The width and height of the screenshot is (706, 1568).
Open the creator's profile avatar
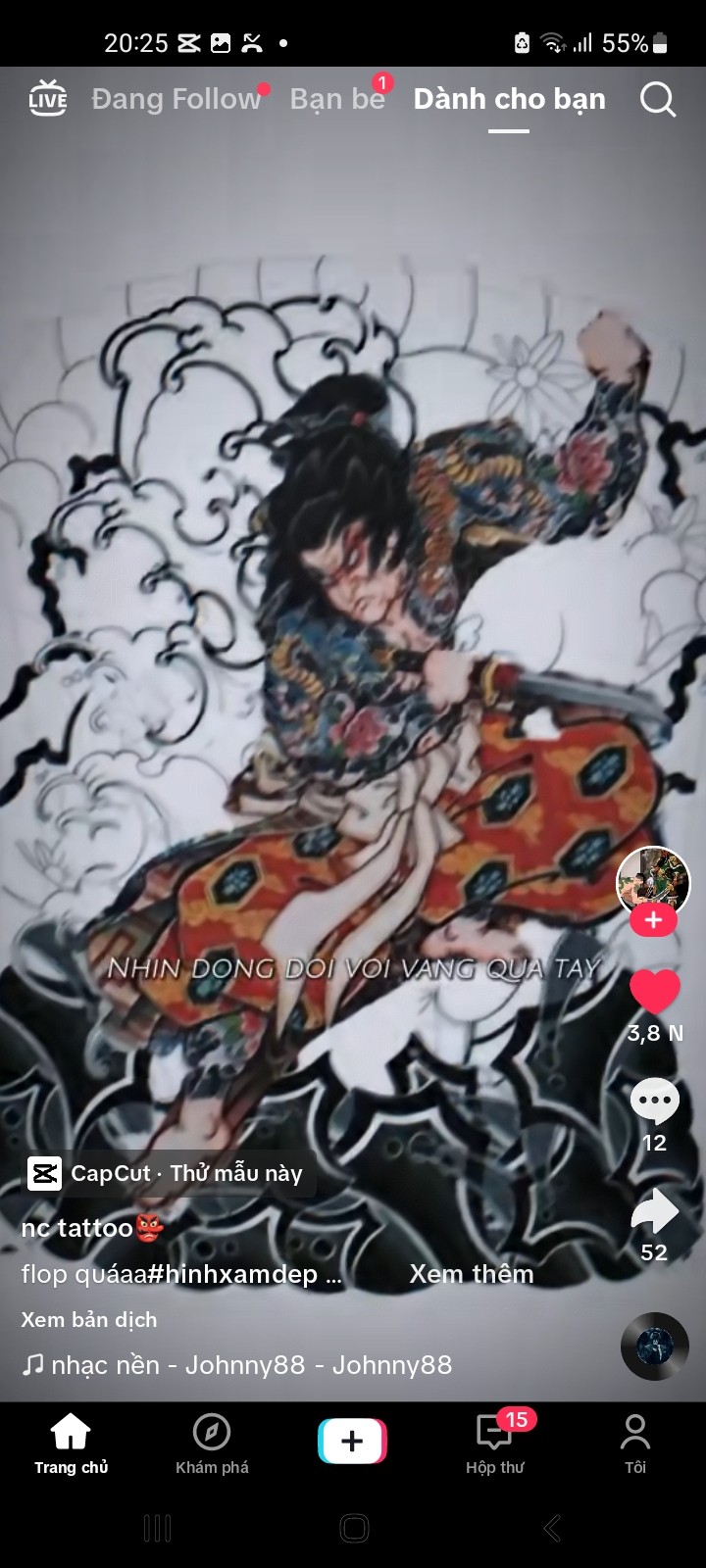coord(653,882)
